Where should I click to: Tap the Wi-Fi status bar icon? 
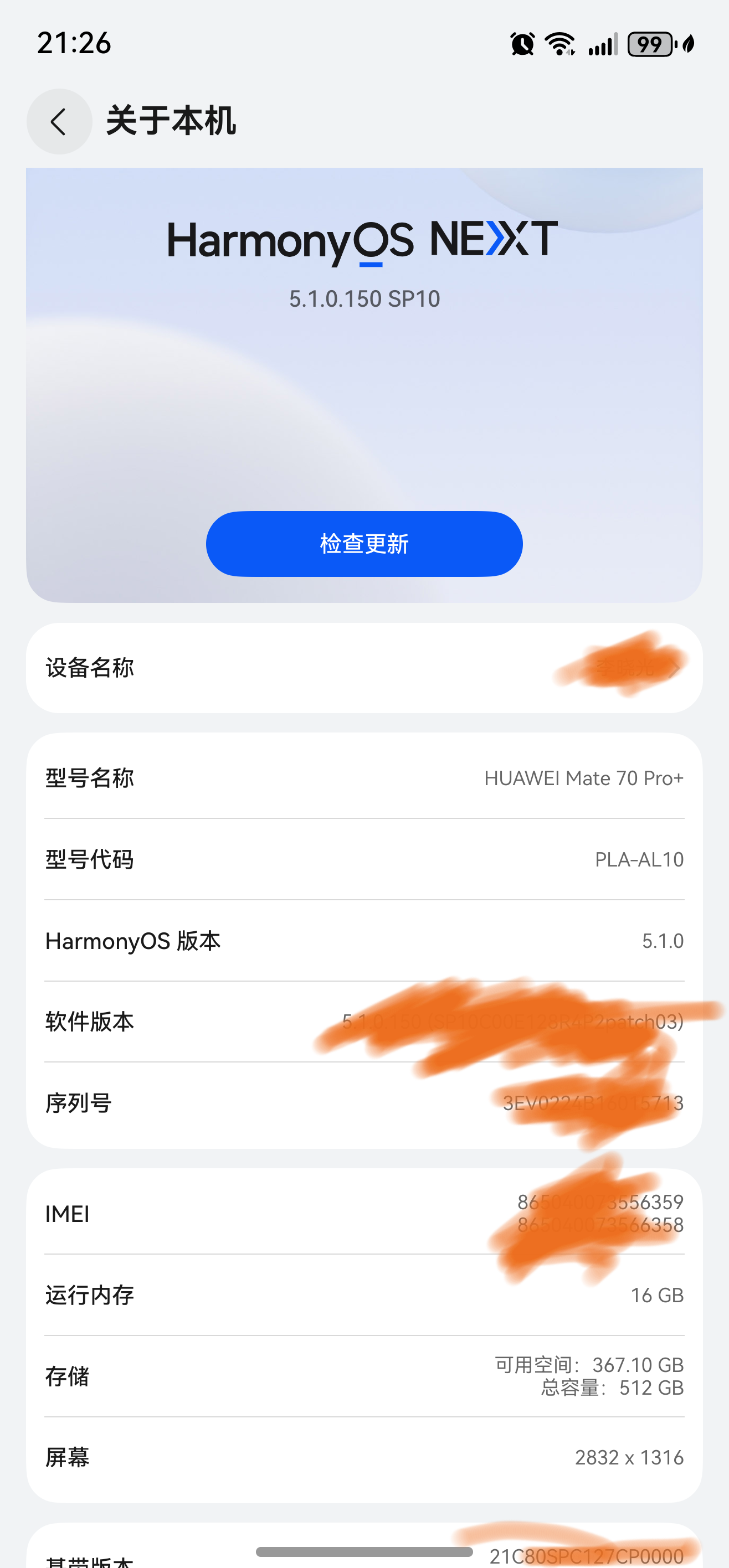[x=558, y=43]
